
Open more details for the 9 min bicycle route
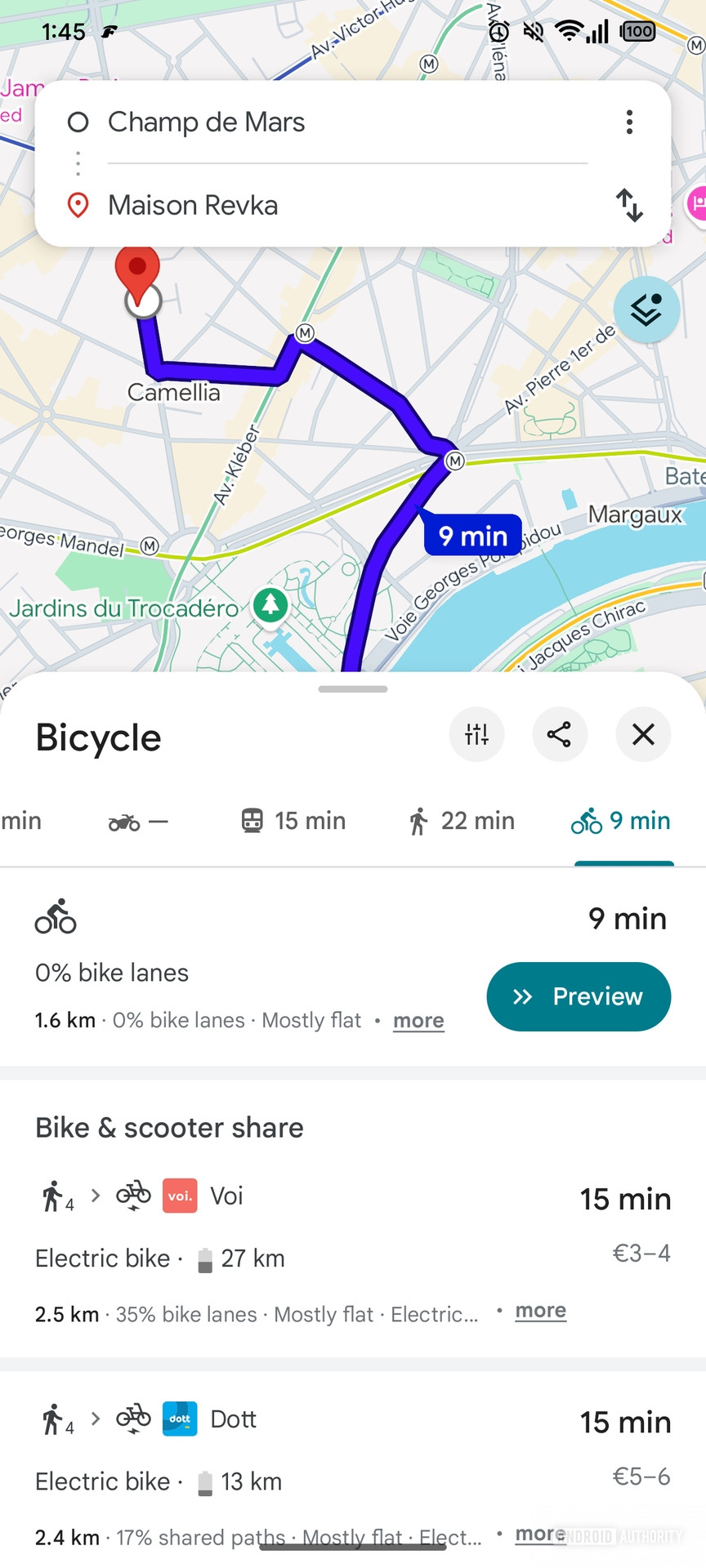coord(418,1020)
